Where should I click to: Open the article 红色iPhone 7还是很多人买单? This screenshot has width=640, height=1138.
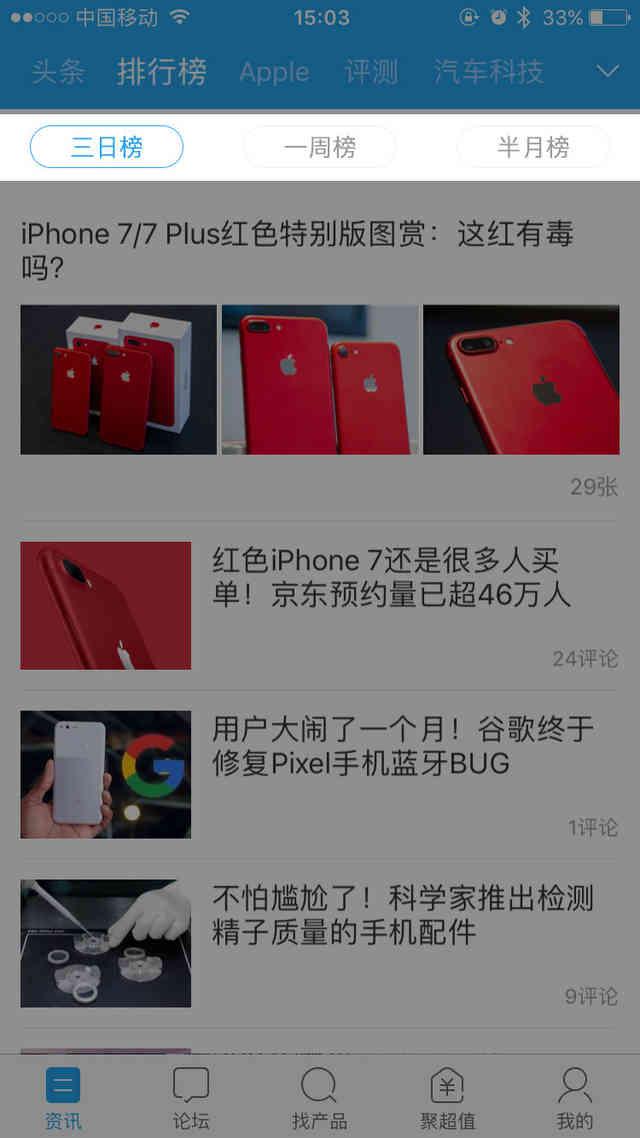coord(320,605)
